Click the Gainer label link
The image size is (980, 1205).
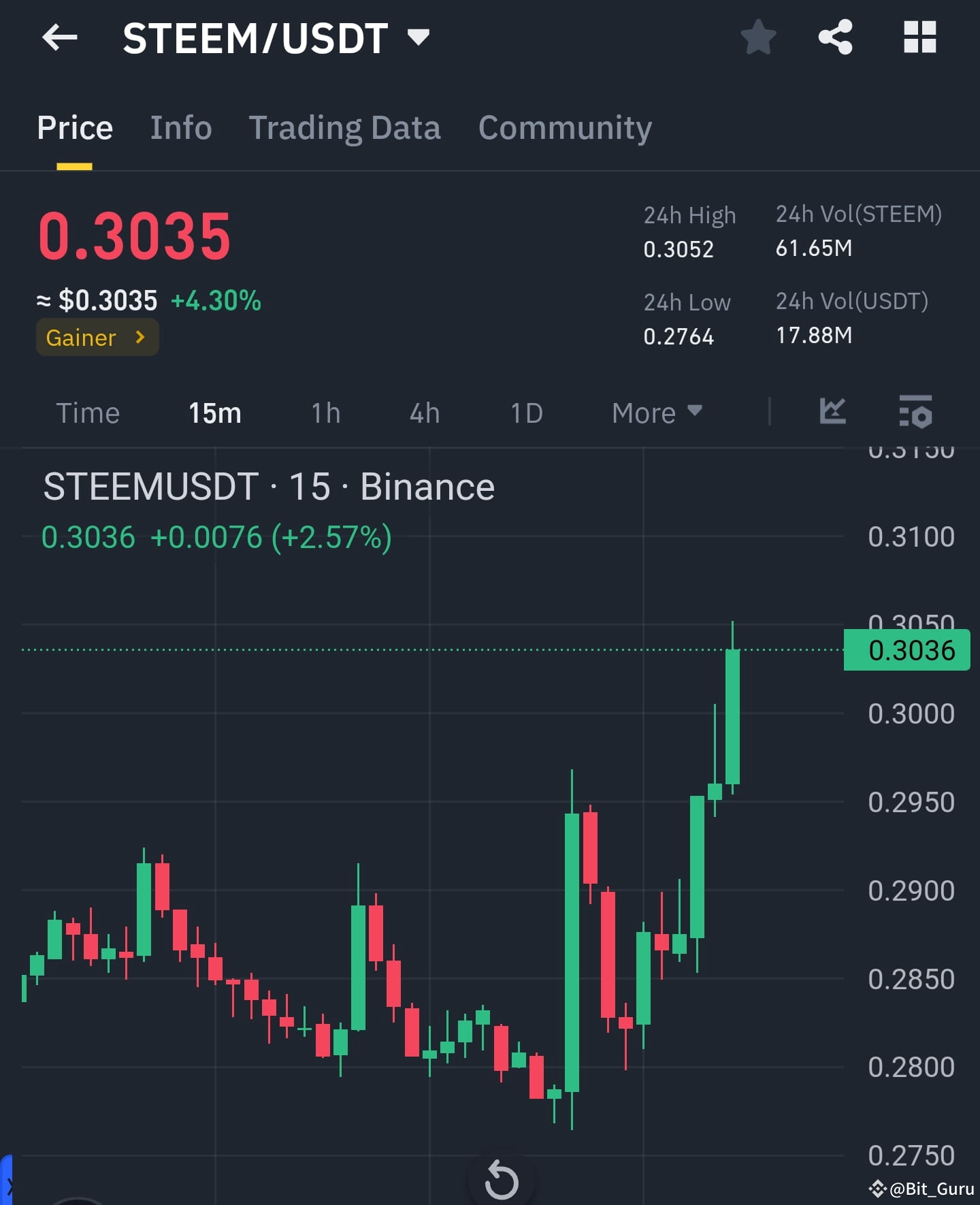pos(80,337)
